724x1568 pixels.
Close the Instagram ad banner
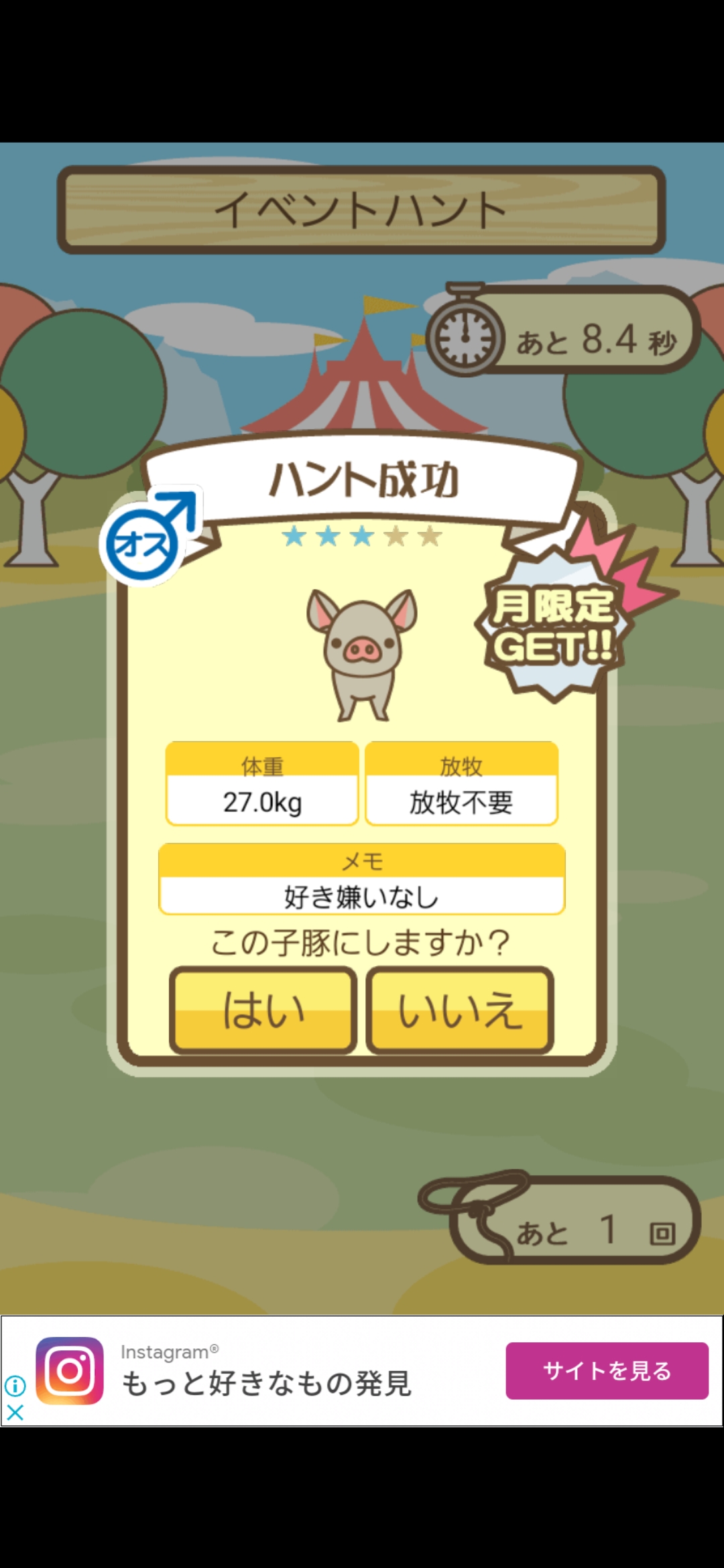(x=15, y=1413)
